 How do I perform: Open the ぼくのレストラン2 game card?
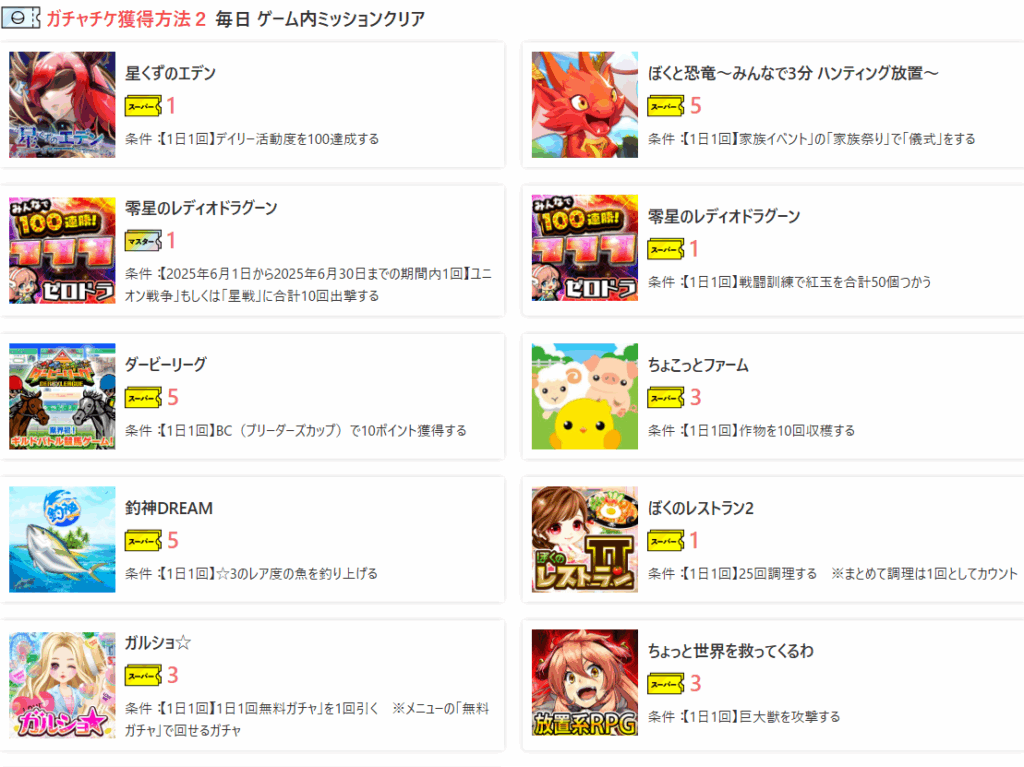(x=775, y=540)
